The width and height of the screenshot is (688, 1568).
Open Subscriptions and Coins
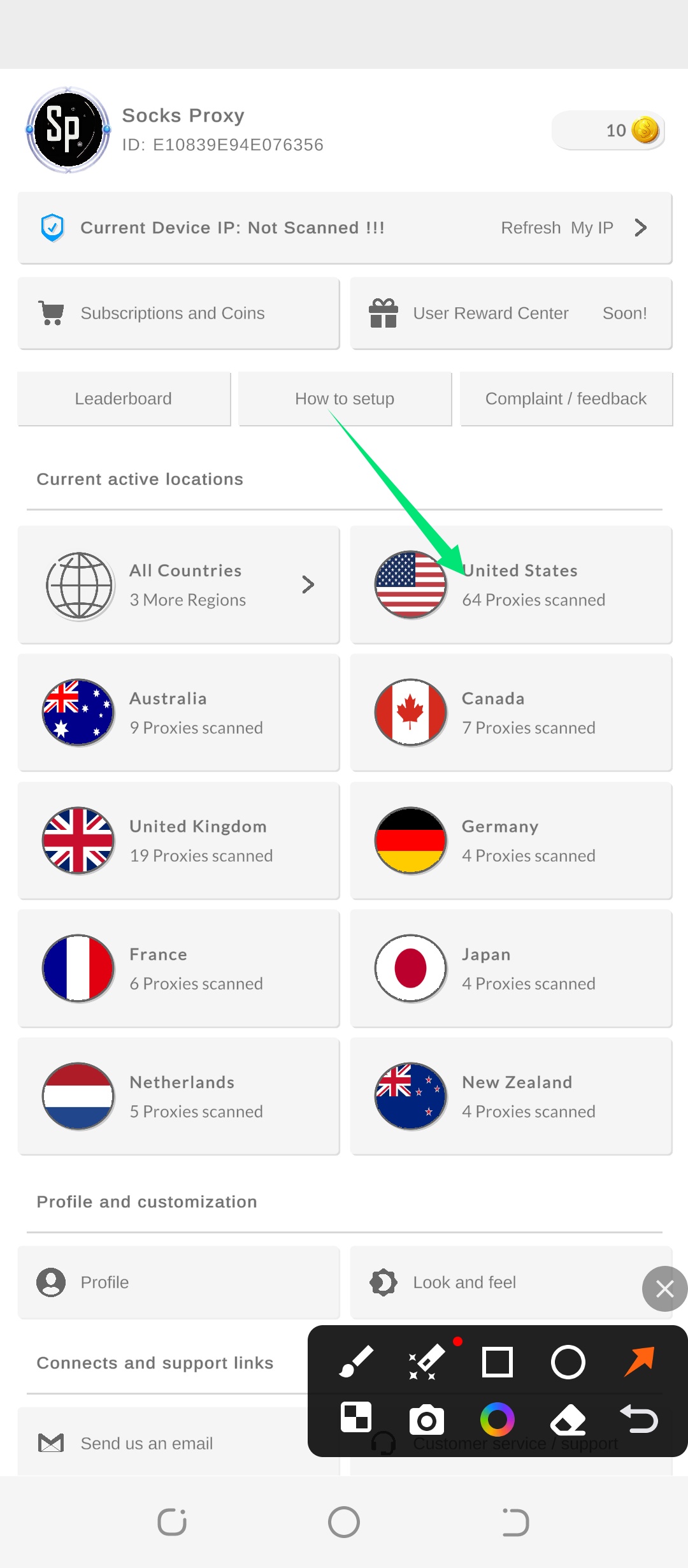coord(178,313)
